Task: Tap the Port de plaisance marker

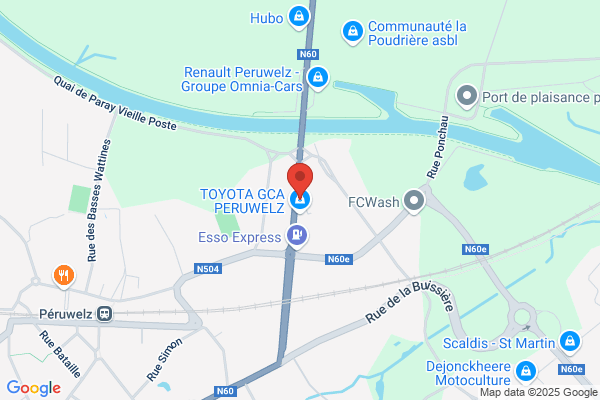Action: [467, 96]
